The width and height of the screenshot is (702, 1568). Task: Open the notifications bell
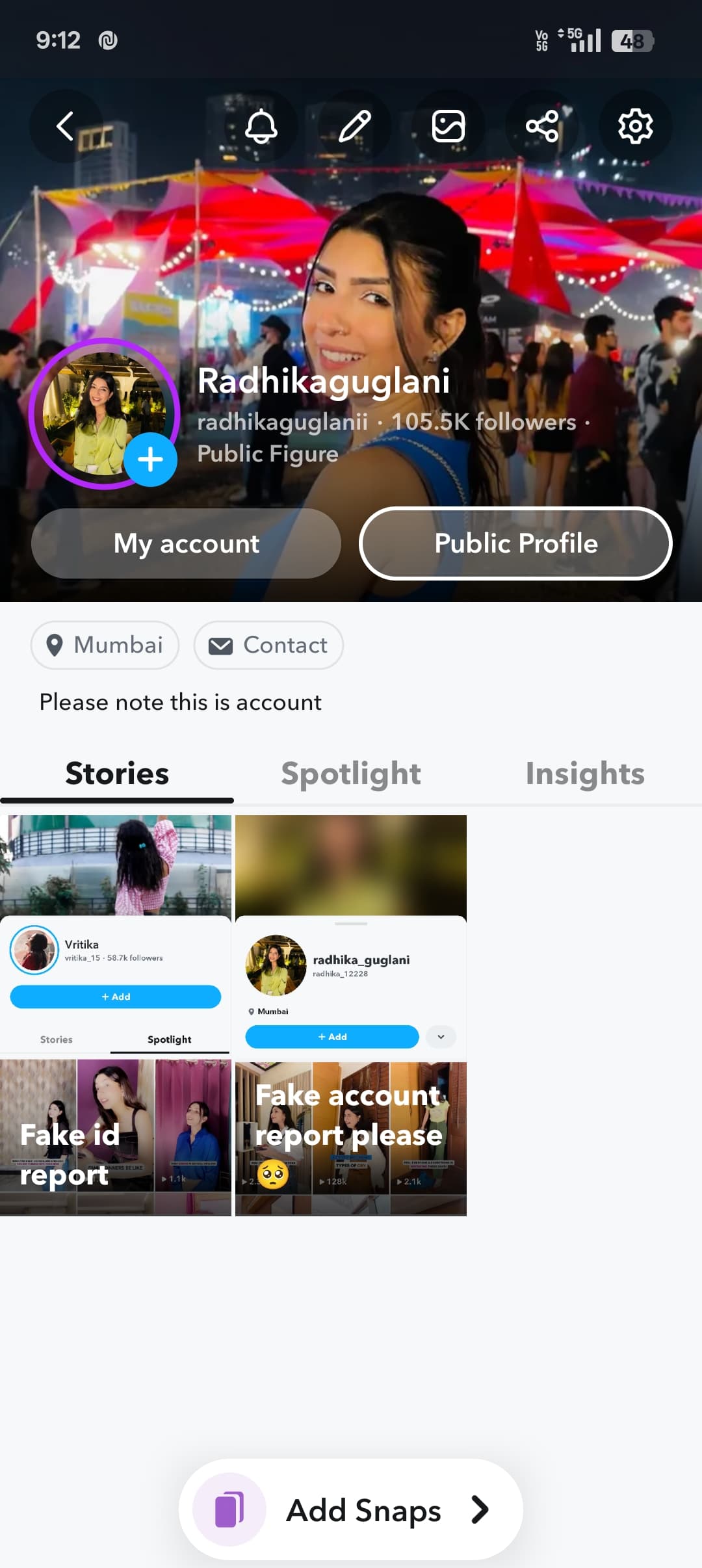pyautogui.click(x=261, y=126)
